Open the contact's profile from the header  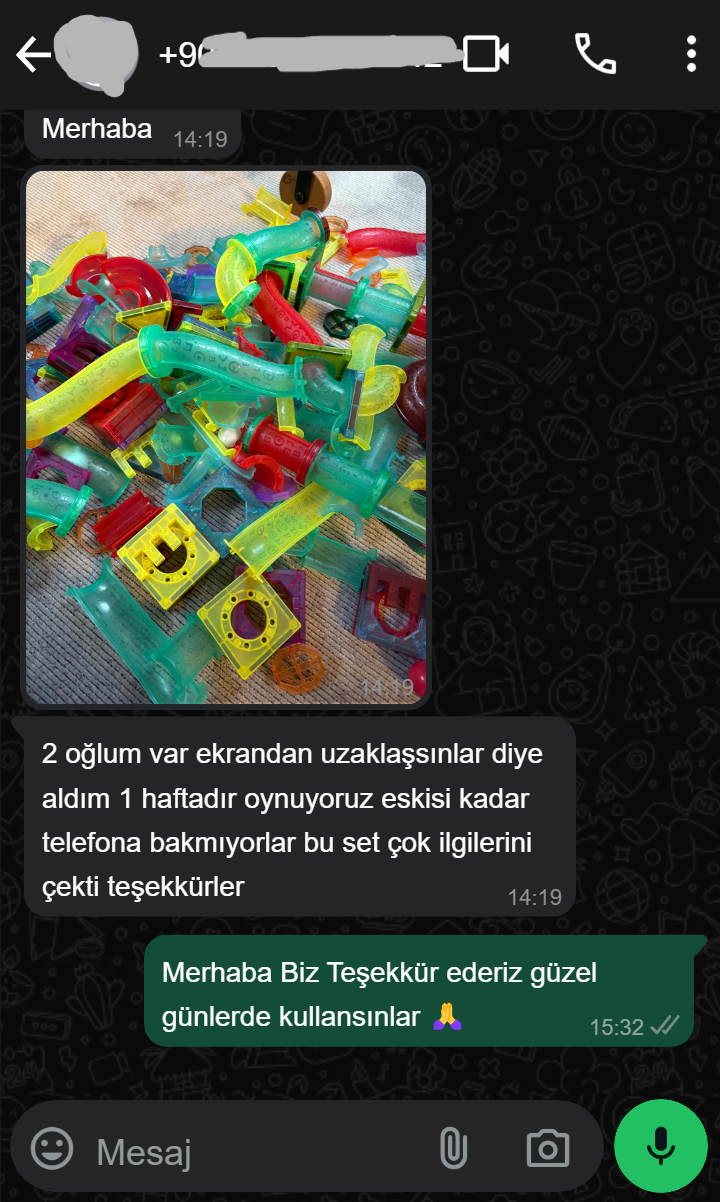pyautogui.click(x=300, y=54)
